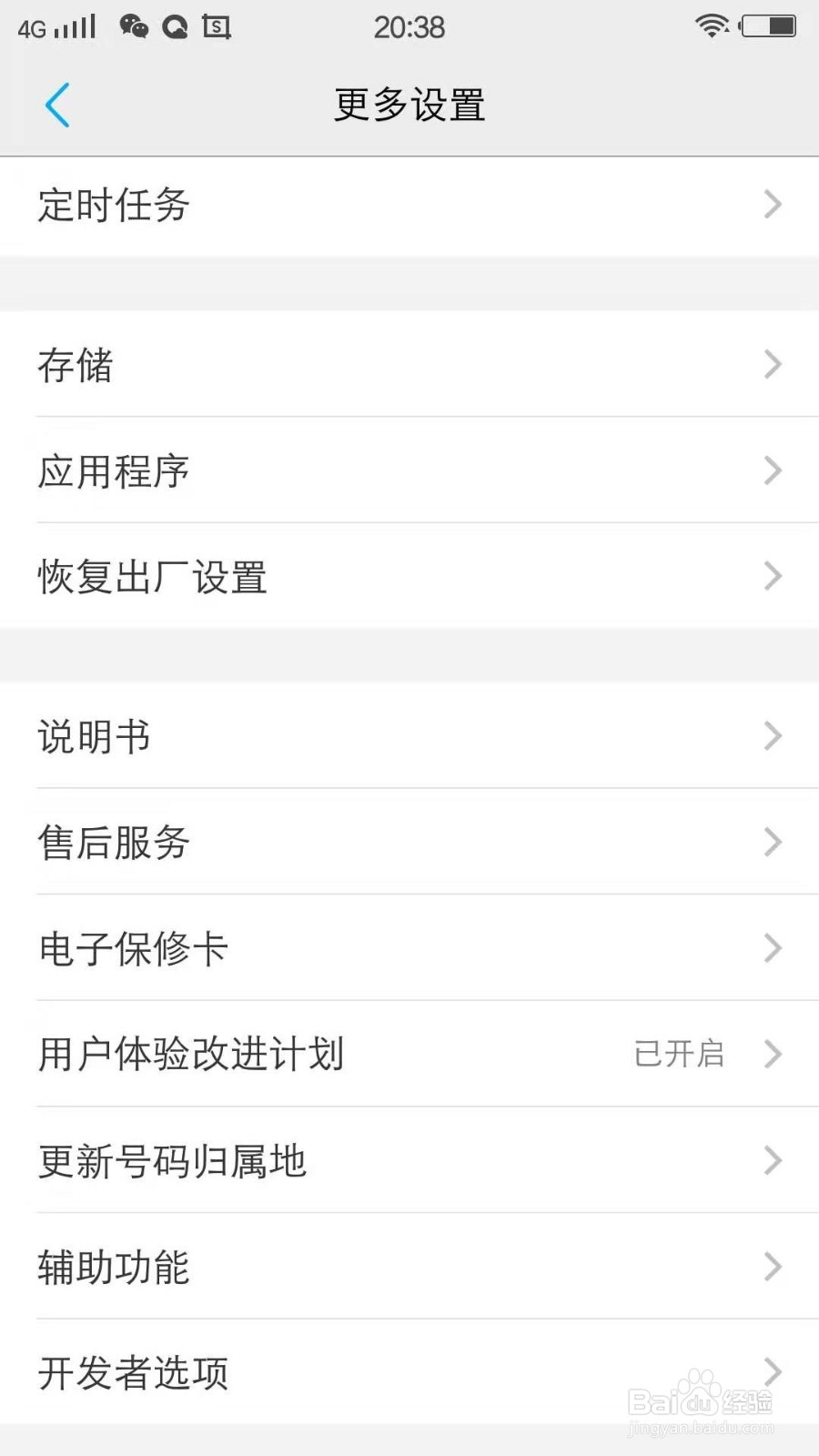Viewport: 819px width, 1456px height.
Task: Expand 定时任务 via its chevron
Action: [x=772, y=206]
